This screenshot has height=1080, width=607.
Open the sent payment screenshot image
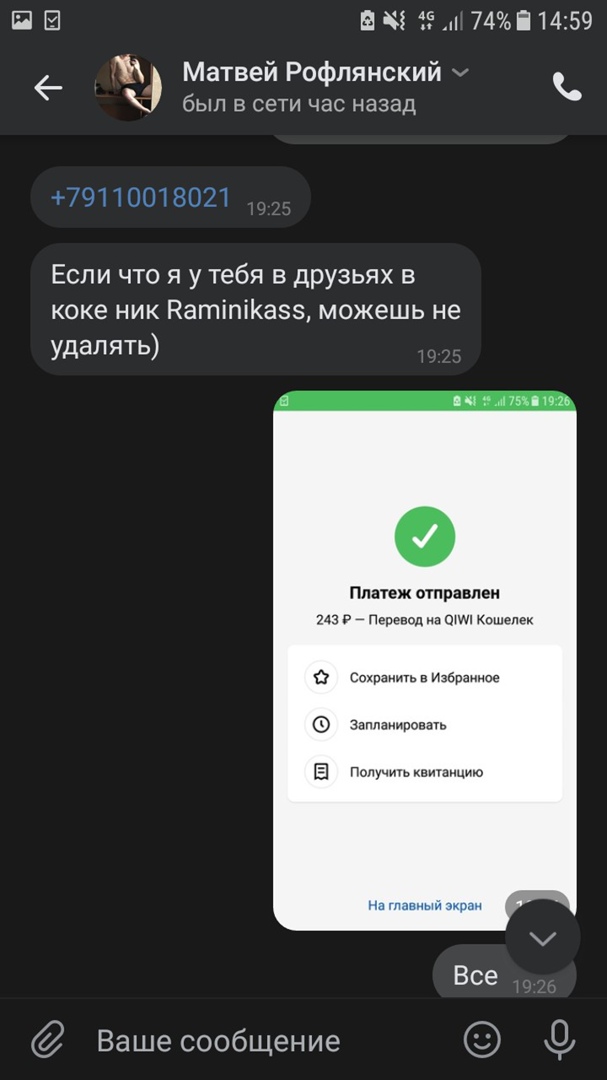pyautogui.click(x=424, y=660)
